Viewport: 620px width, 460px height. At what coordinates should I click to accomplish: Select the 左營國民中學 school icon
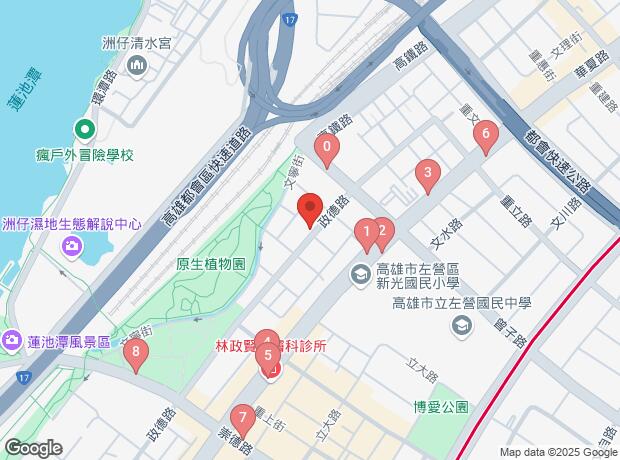(x=461, y=325)
